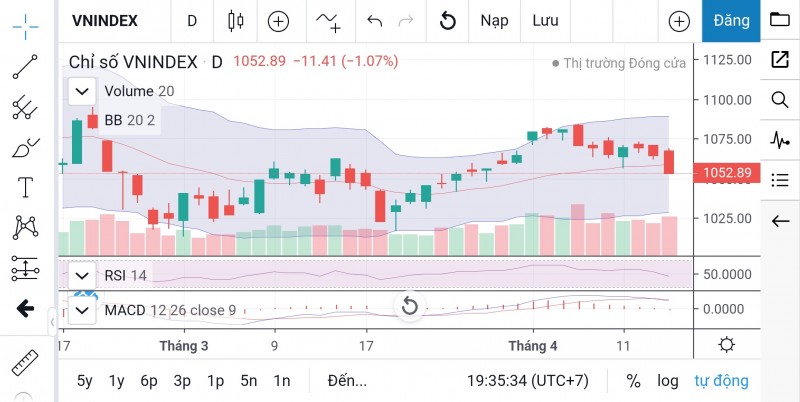The image size is (800, 402).
Task: Open symbol search with the magnifier icon
Action: click(x=780, y=99)
